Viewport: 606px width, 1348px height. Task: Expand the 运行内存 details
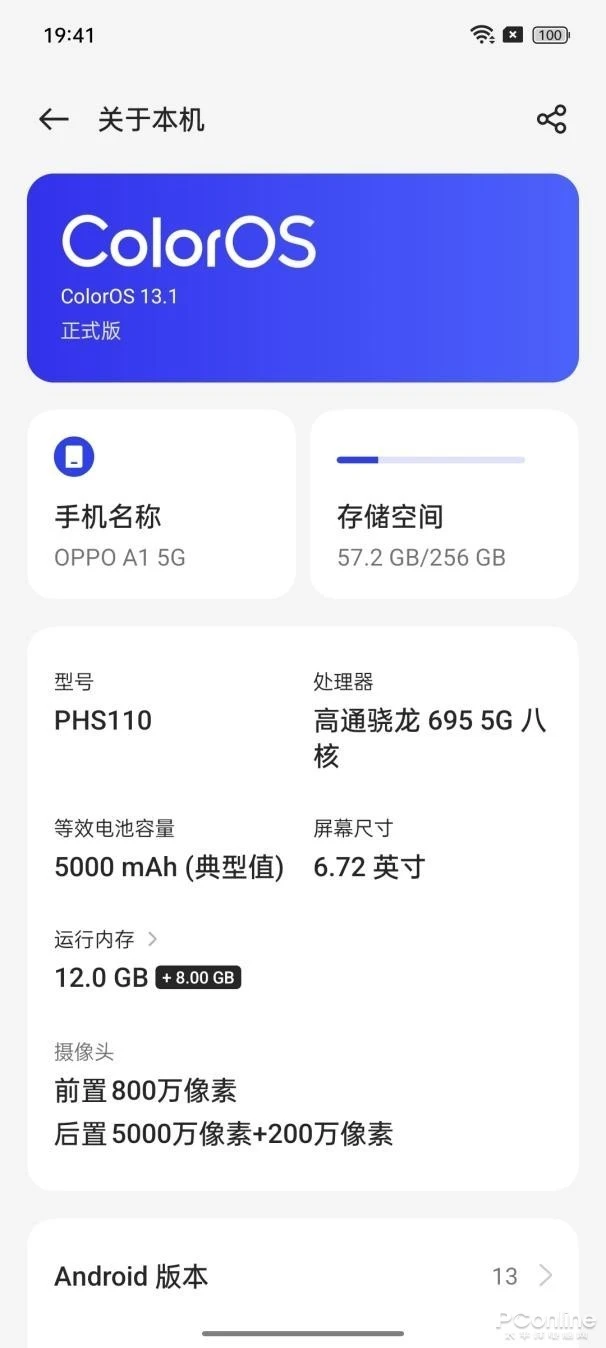[106, 939]
